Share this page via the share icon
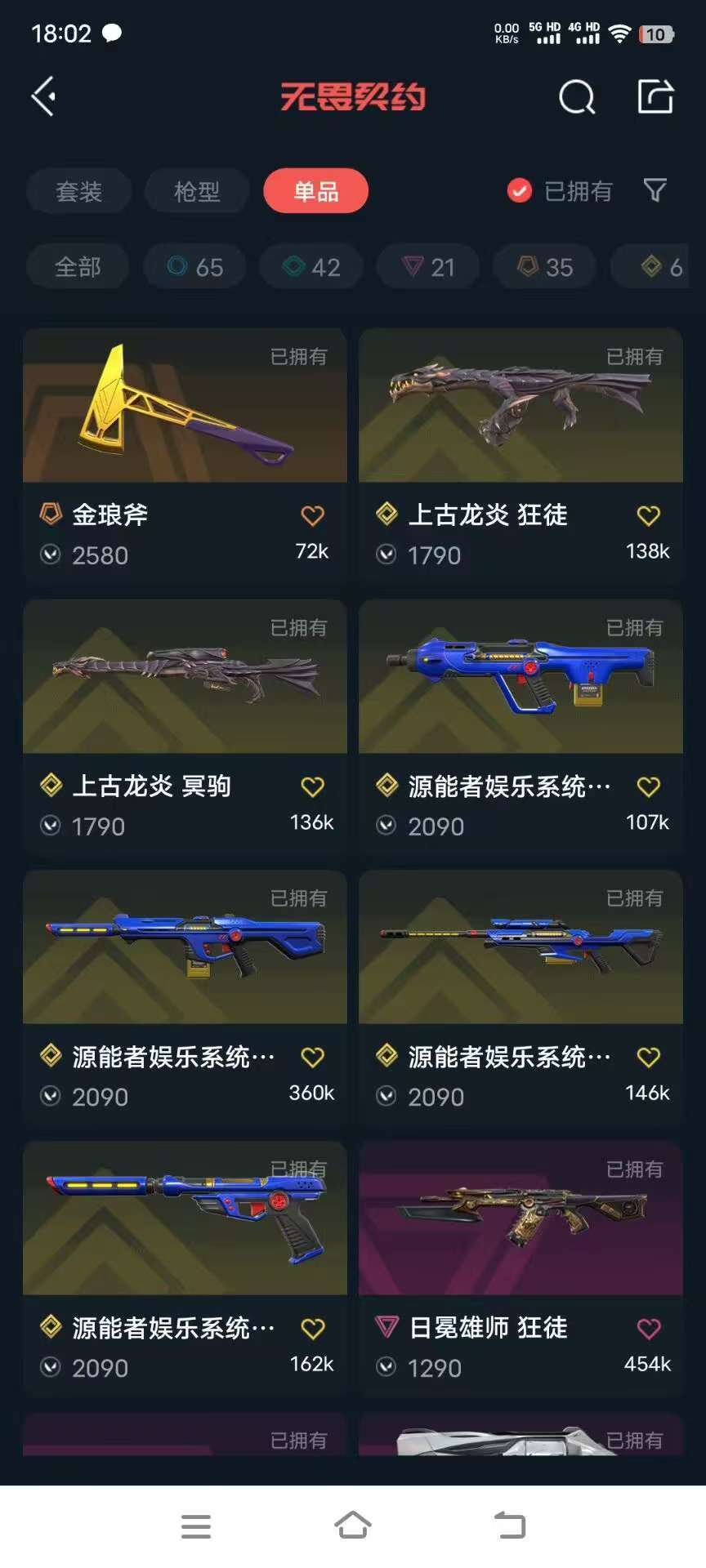Viewport: 706px width, 1568px height. tap(655, 96)
